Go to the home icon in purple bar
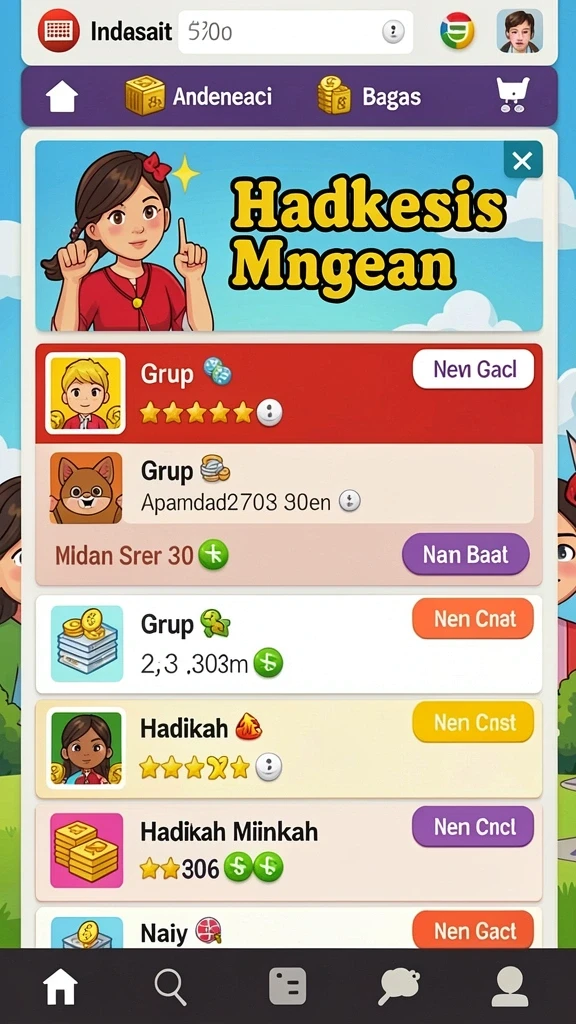The height and width of the screenshot is (1024, 576). click(x=62, y=97)
